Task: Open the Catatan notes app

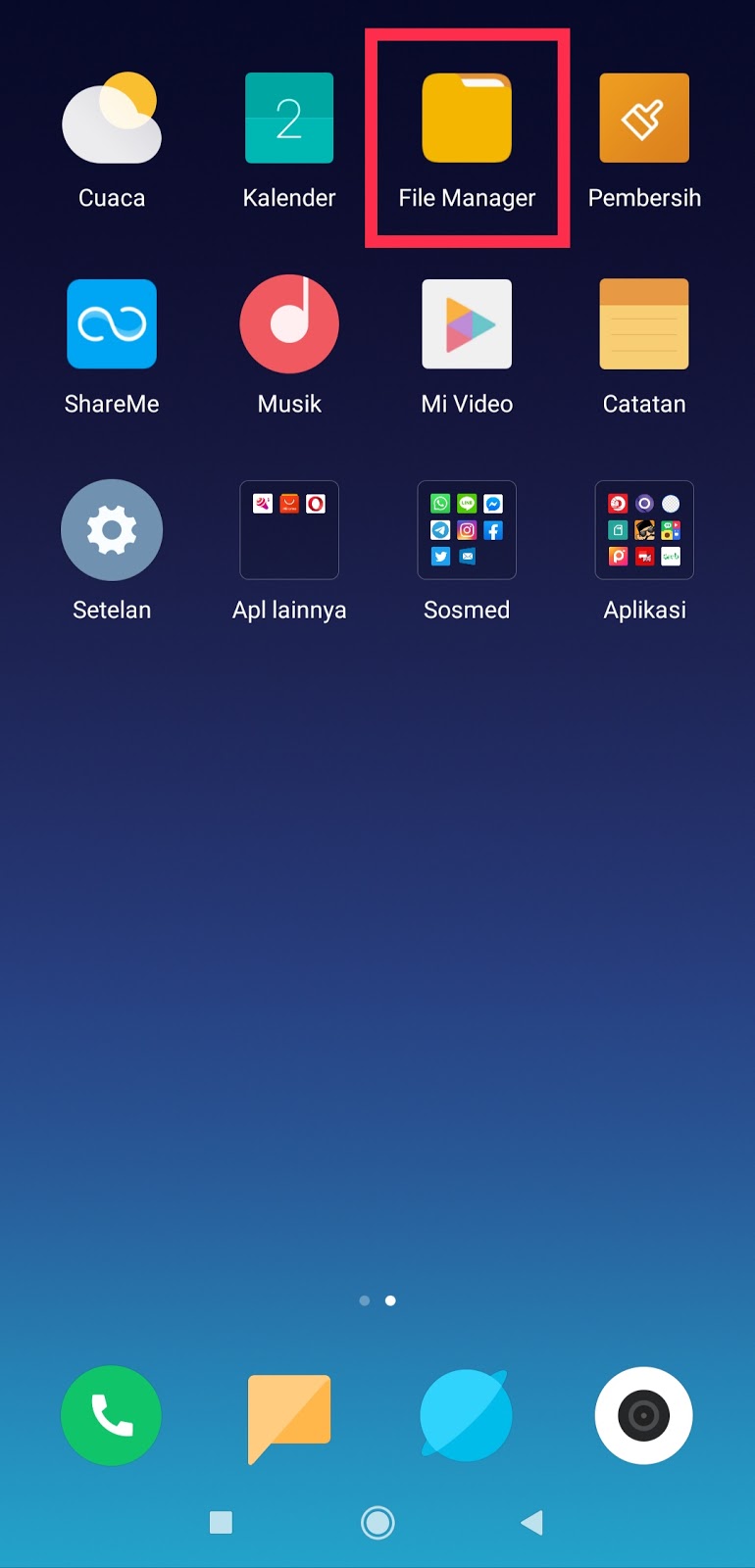Action: 644,324
